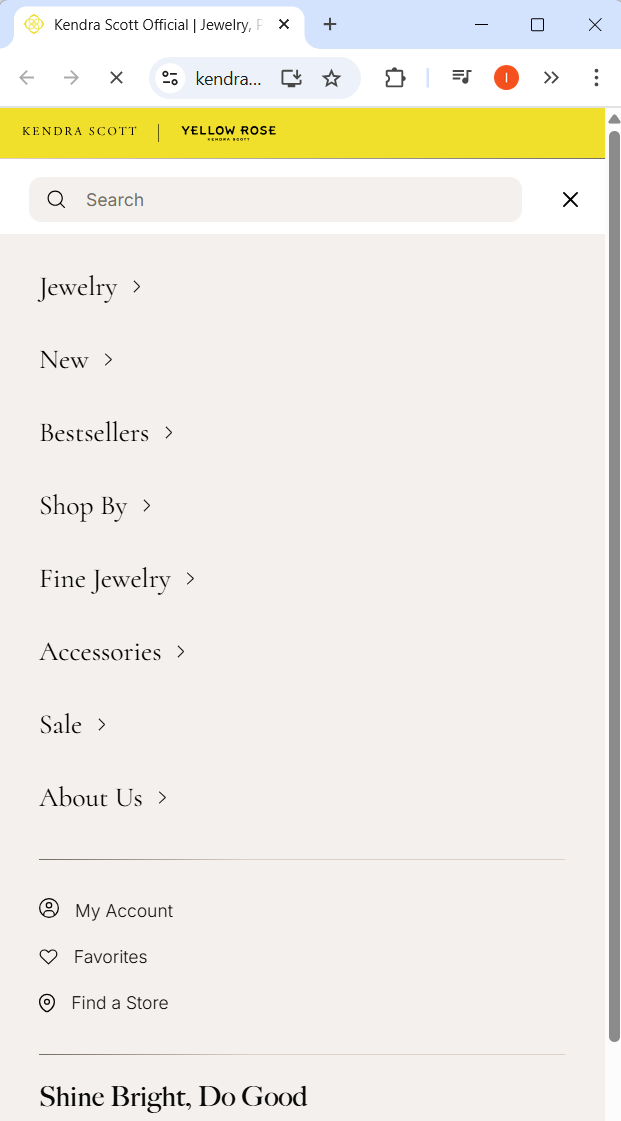621x1121 pixels.
Task: Open a new browser tab
Action: [330, 25]
